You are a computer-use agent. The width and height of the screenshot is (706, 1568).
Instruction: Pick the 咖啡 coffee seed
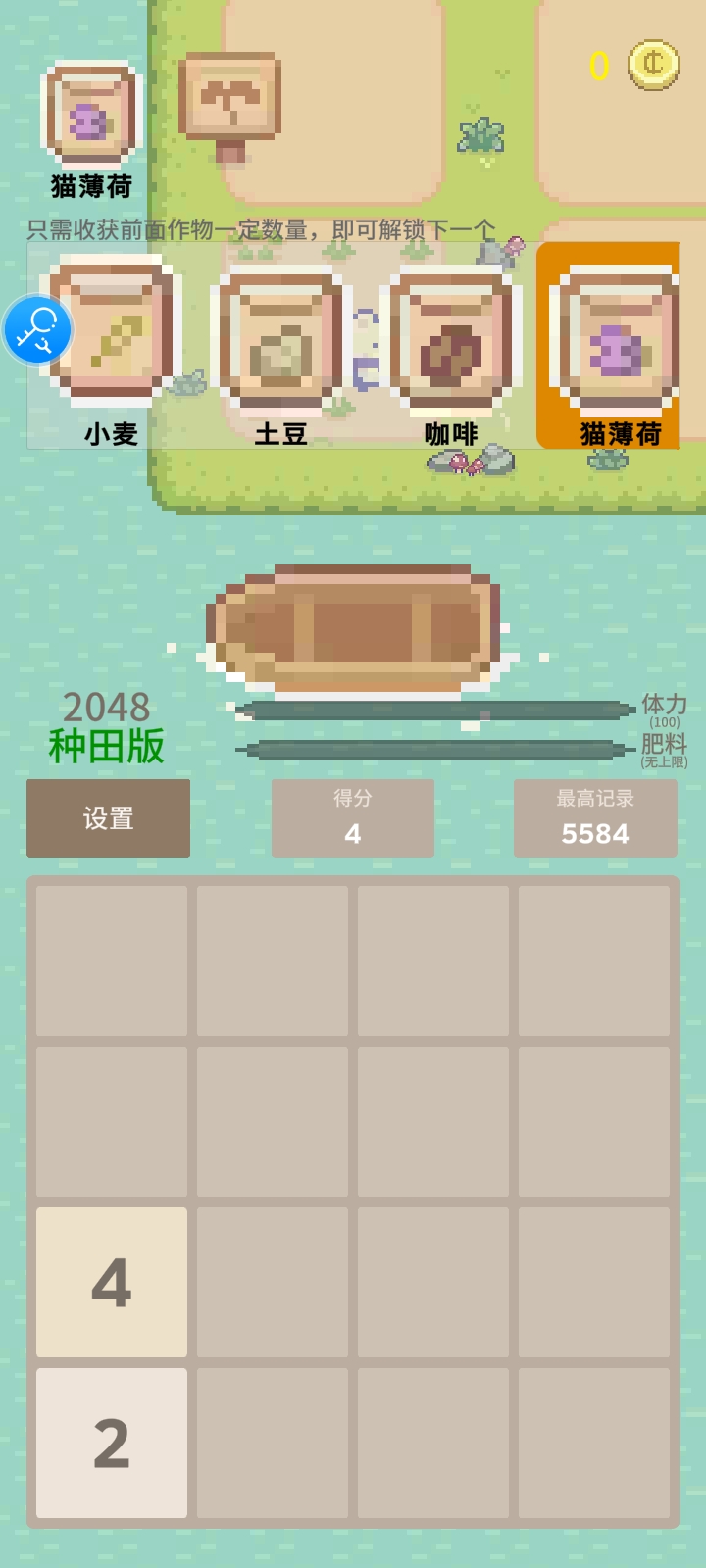pyautogui.click(x=451, y=343)
